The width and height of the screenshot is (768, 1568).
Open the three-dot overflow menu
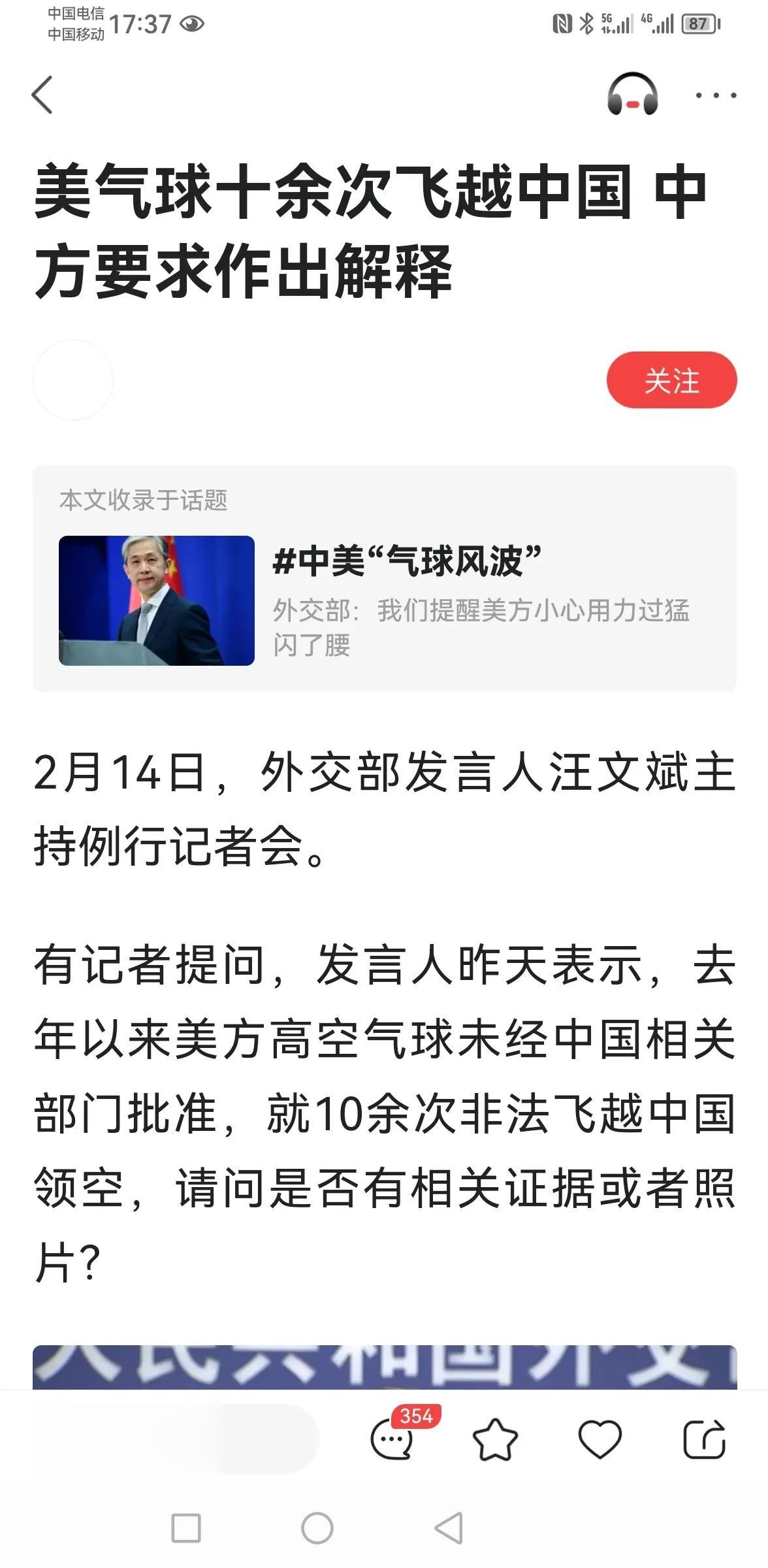(x=716, y=95)
